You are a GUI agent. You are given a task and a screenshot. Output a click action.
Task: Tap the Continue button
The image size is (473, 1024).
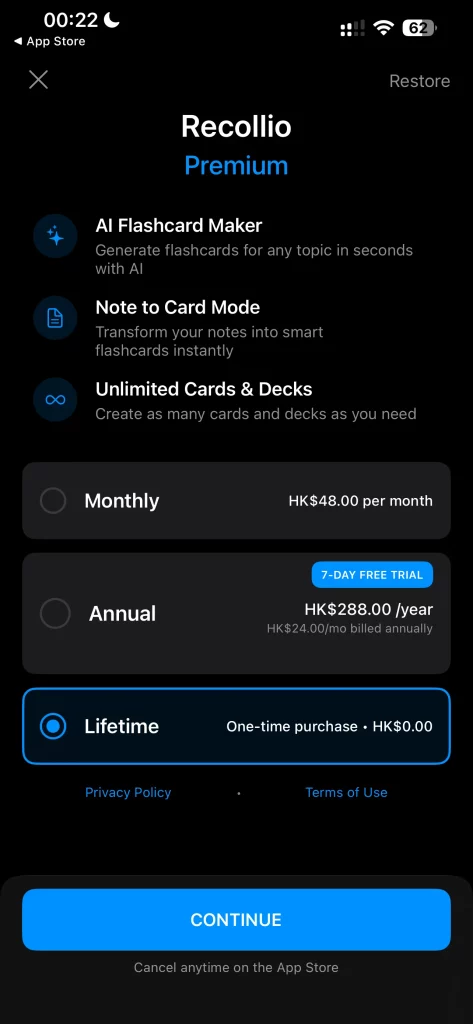[x=236, y=920]
